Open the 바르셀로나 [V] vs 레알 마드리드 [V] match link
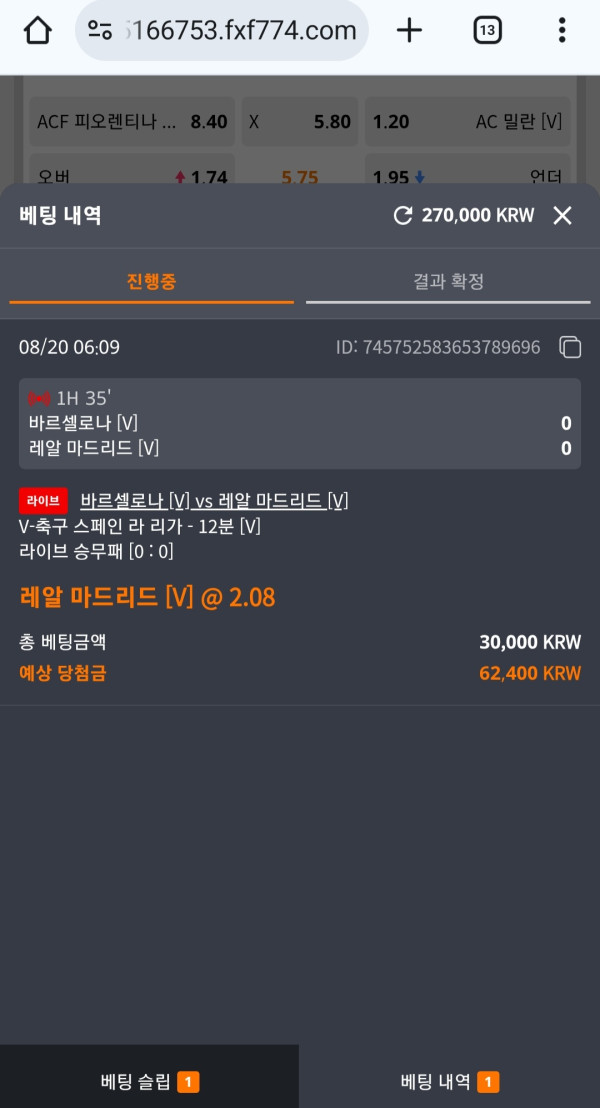Screen dimensions: 600x1108 [214, 501]
